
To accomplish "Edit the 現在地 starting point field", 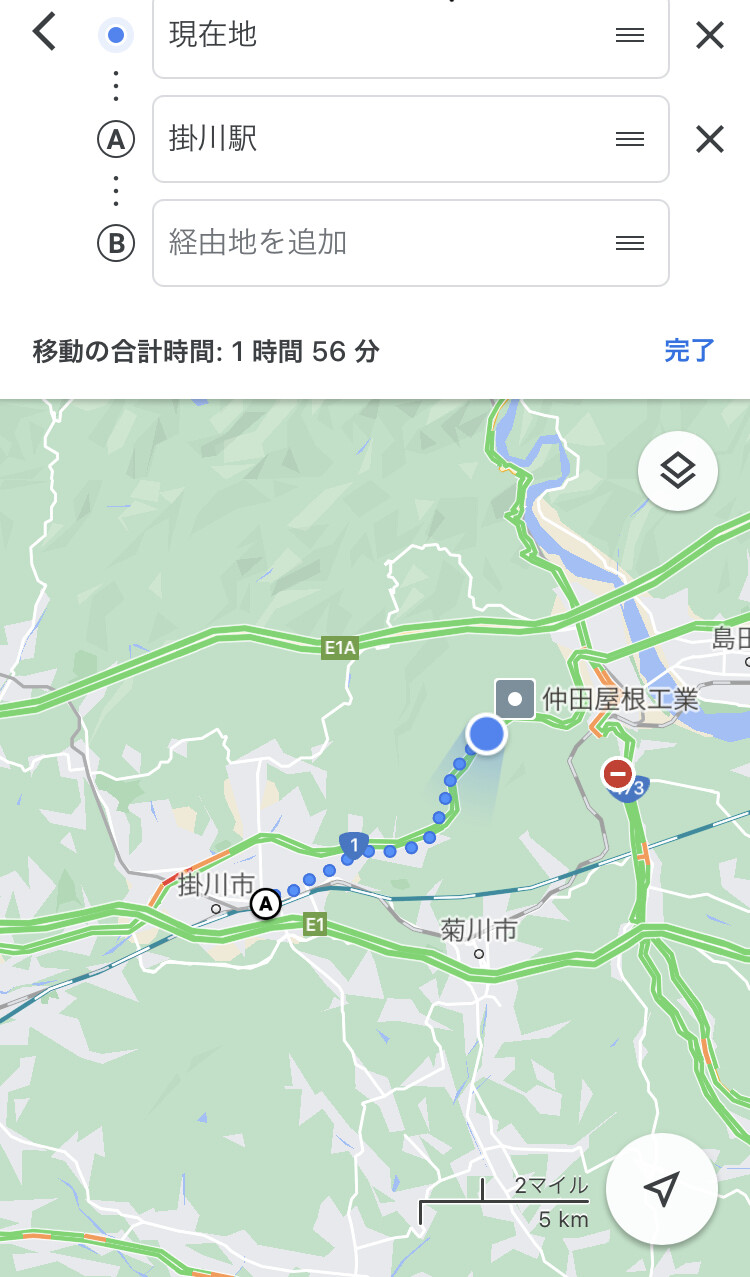I will tap(410, 37).
